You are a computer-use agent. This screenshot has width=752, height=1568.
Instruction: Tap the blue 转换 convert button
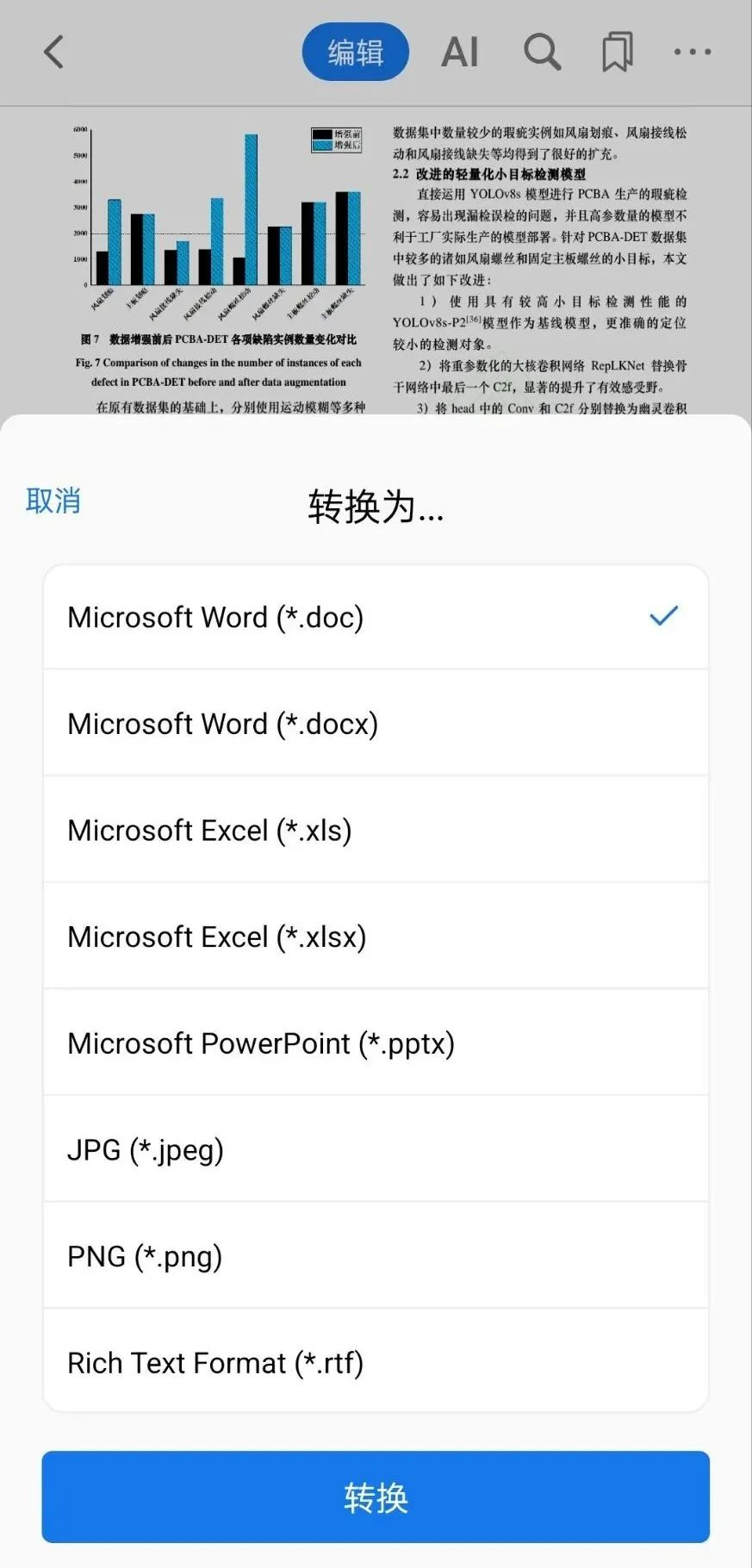pos(376,1497)
